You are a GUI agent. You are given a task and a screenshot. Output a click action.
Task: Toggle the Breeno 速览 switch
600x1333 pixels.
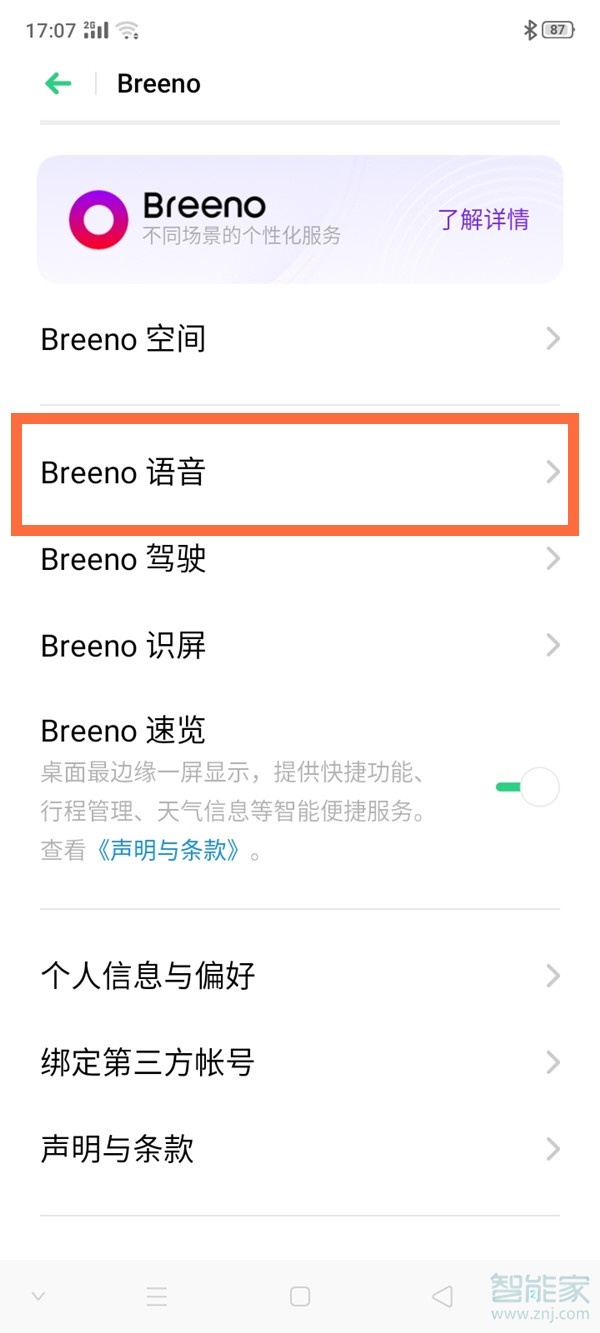click(527, 787)
